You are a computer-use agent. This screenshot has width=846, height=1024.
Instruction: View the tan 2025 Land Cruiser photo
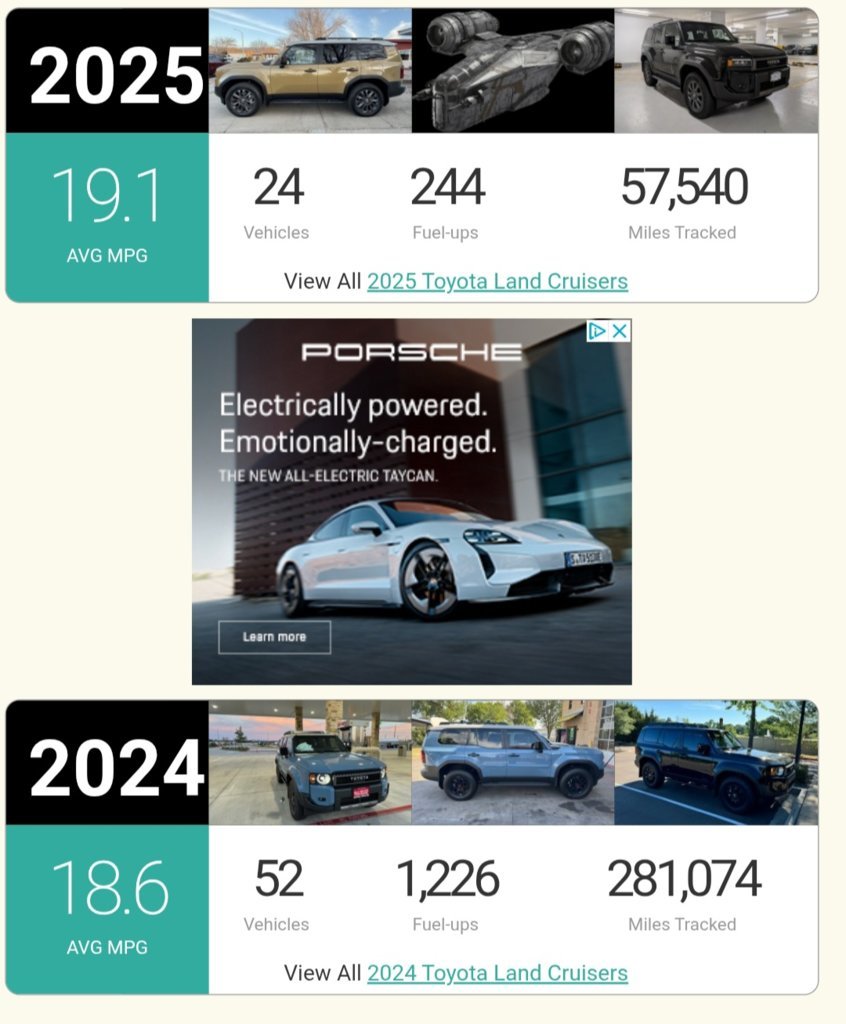[x=310, y=70]
